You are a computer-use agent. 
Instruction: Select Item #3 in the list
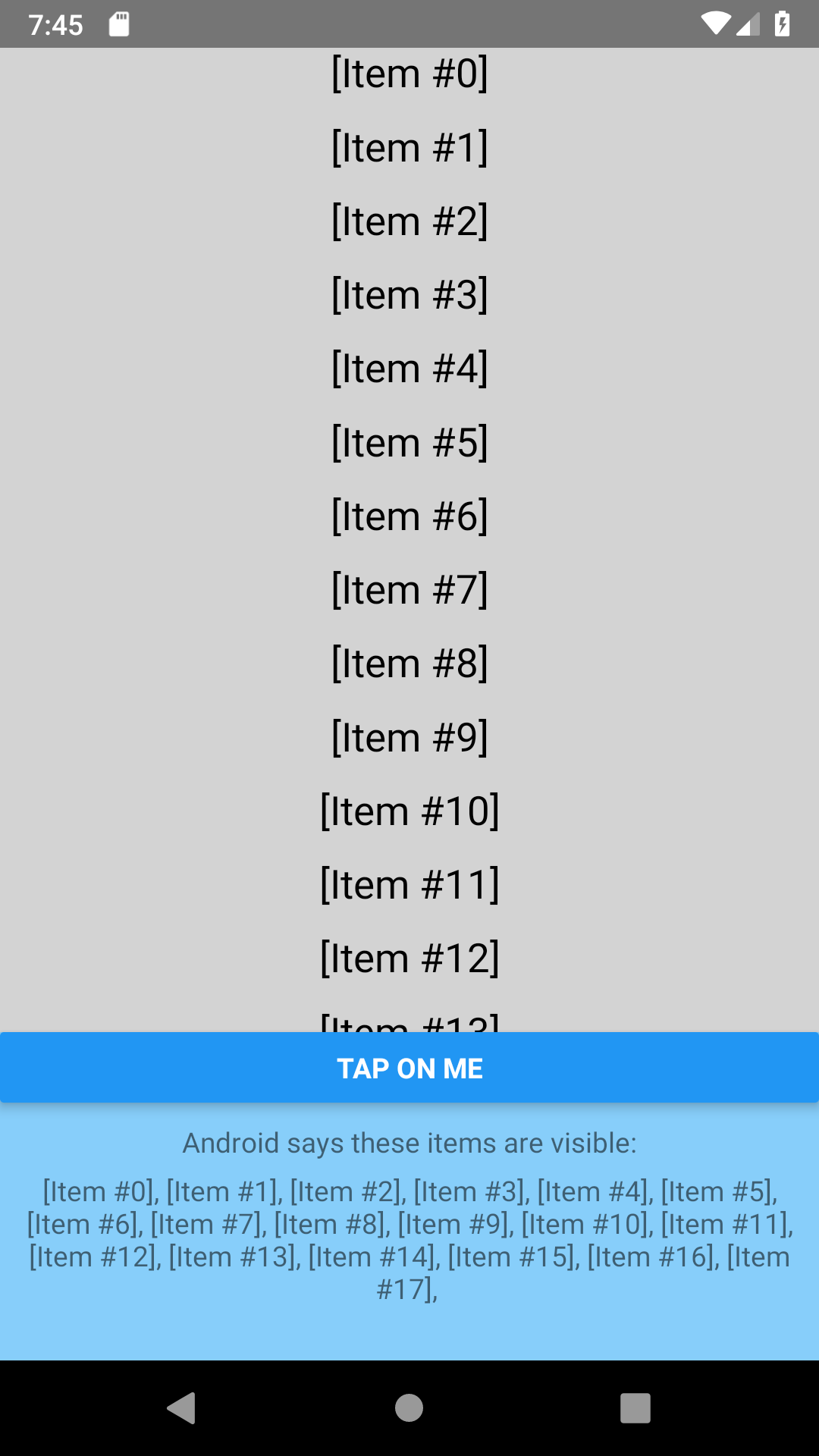tap(409, 294)
